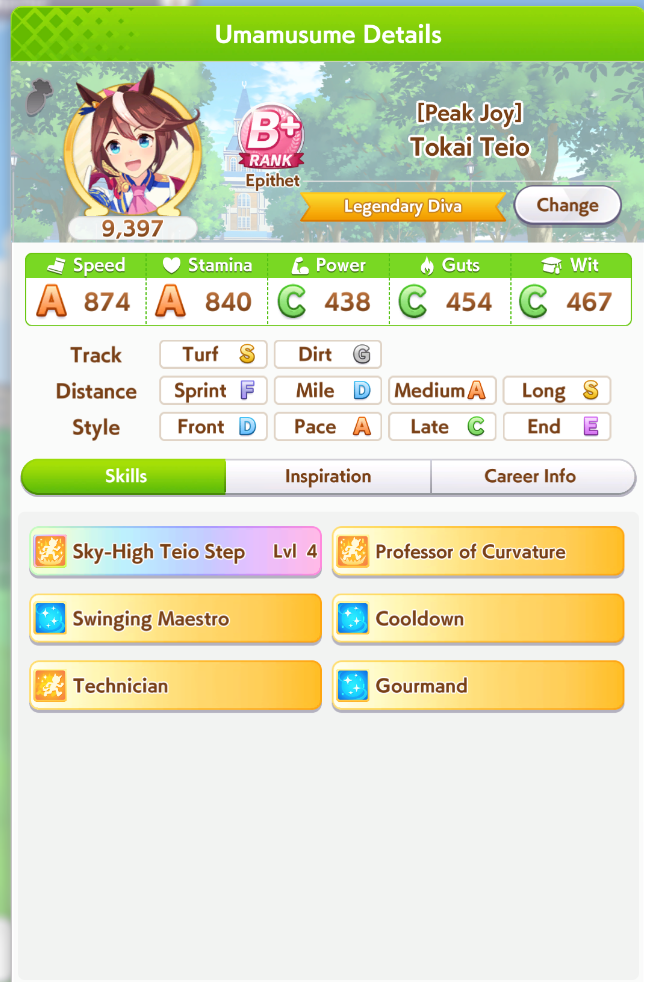View Sky-High Teio Step skill details

[x=175, y=551]
